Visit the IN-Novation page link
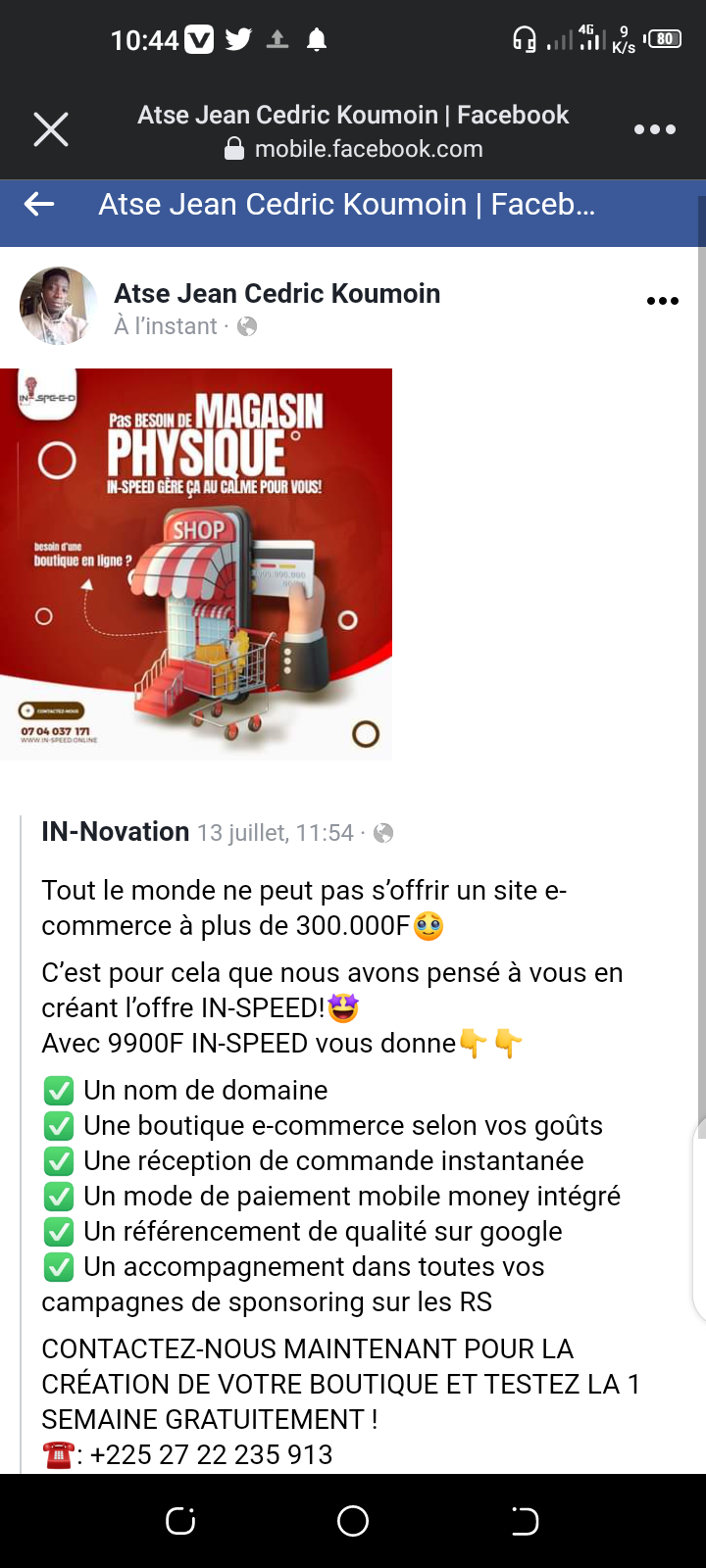This screenshot has width=706, height=1568. click(115, 832)
